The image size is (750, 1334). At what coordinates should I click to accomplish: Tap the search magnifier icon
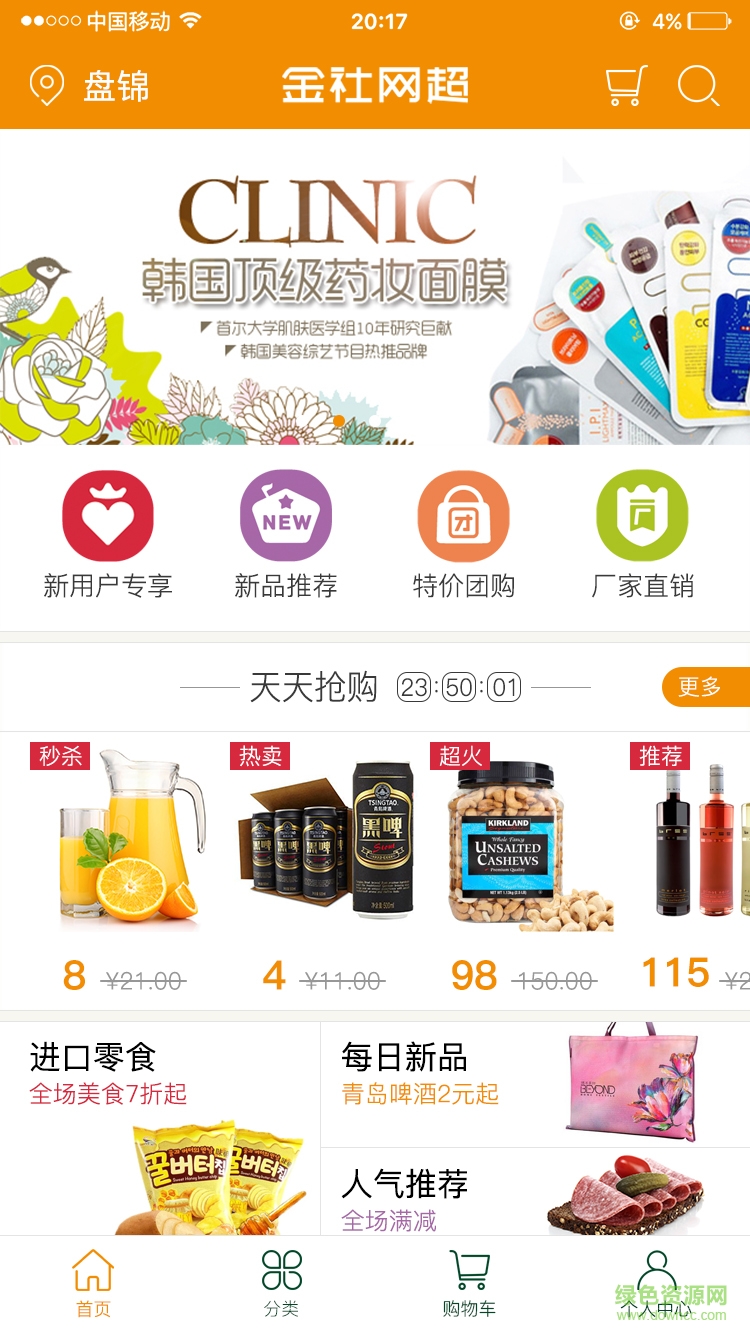click(x=699, y=88)
